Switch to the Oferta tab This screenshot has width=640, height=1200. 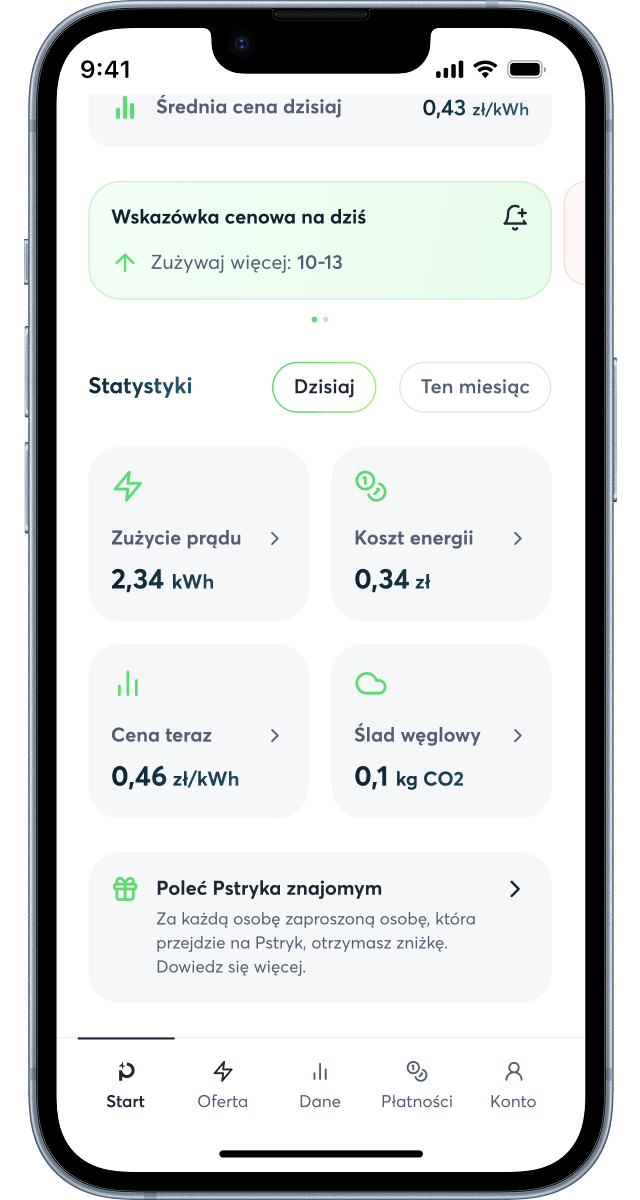tap(223, 1085)
